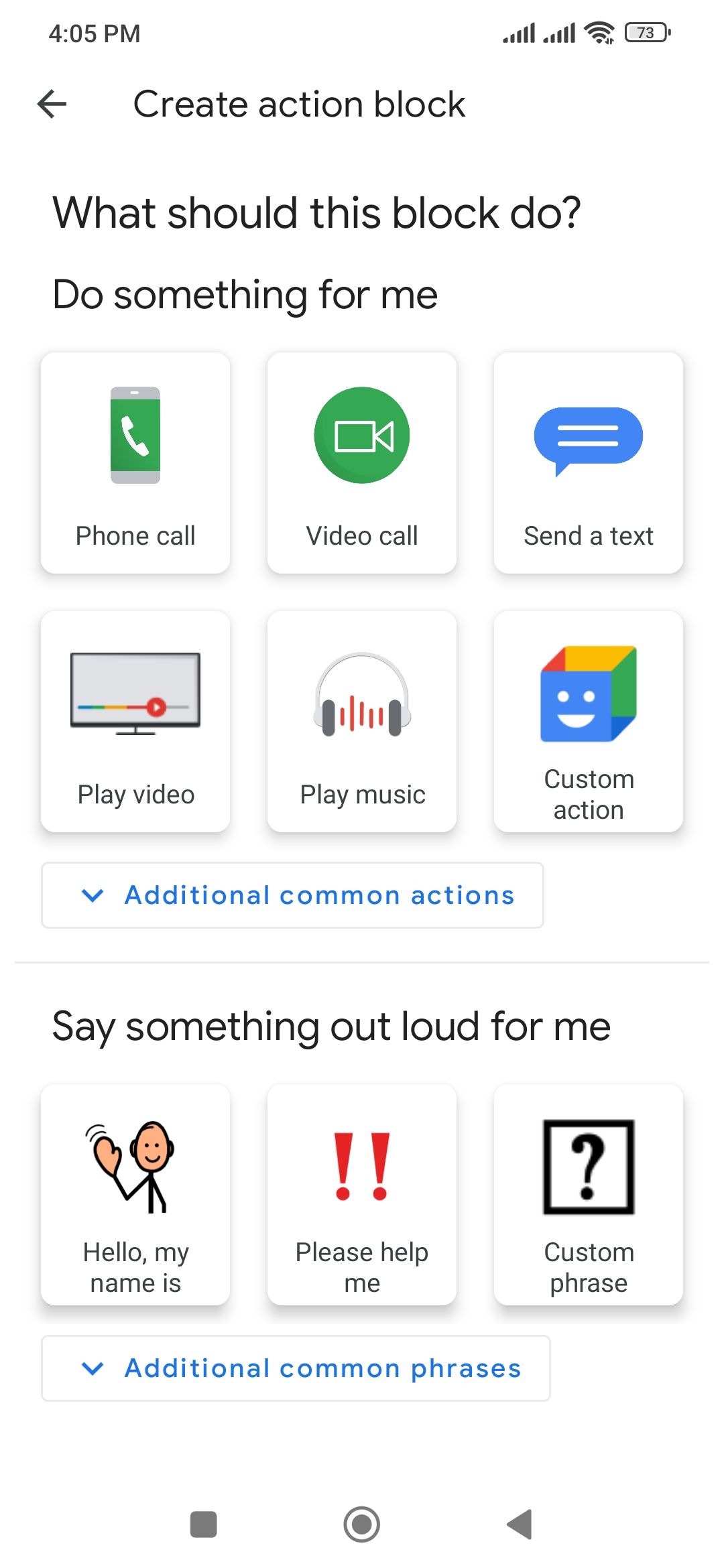Open the Custom phrase card
The height and width of the screenshot is (1568, 724).
point(589,1195)
